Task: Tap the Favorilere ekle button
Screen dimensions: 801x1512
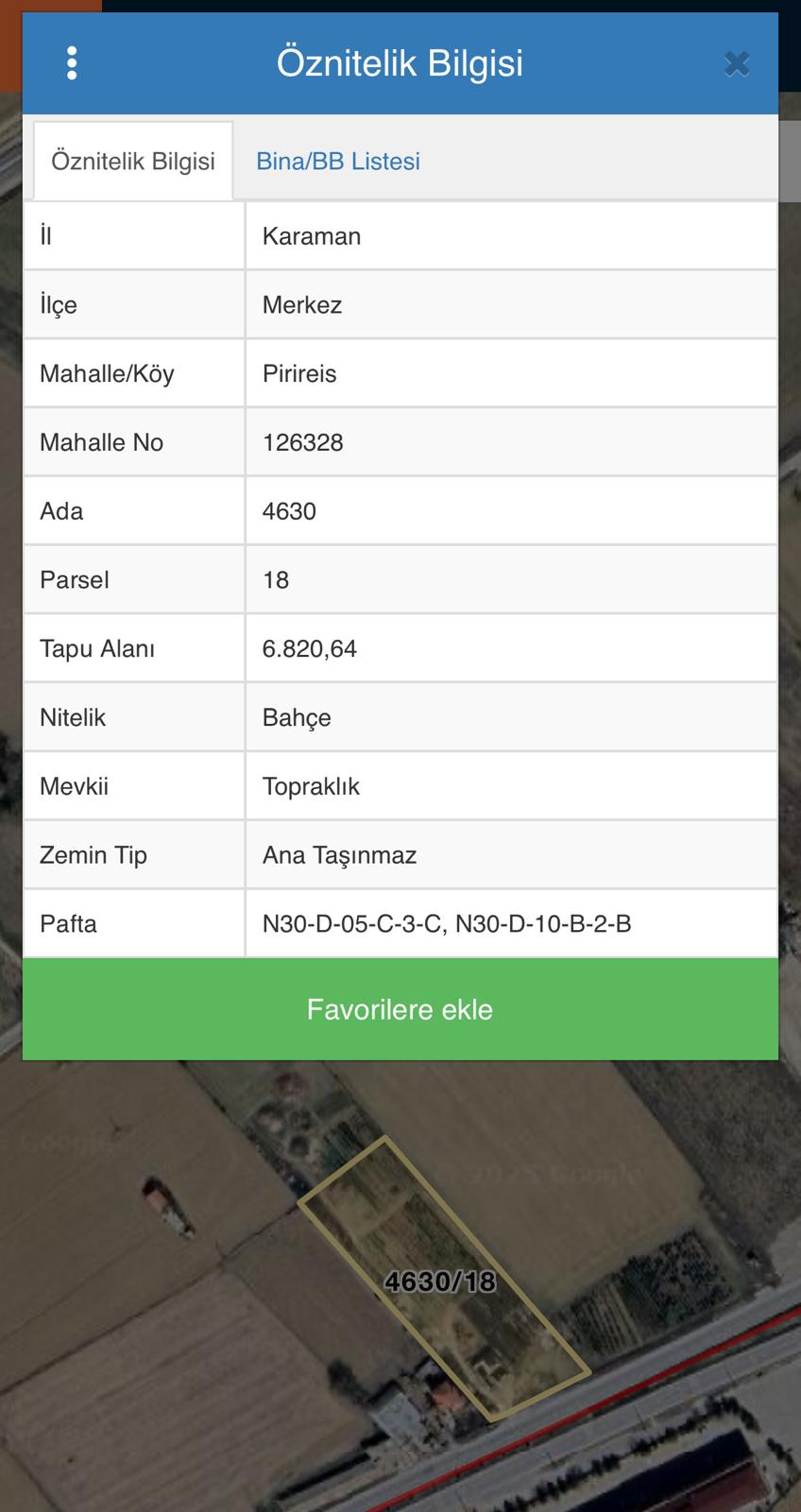Action: [400, 1009]
